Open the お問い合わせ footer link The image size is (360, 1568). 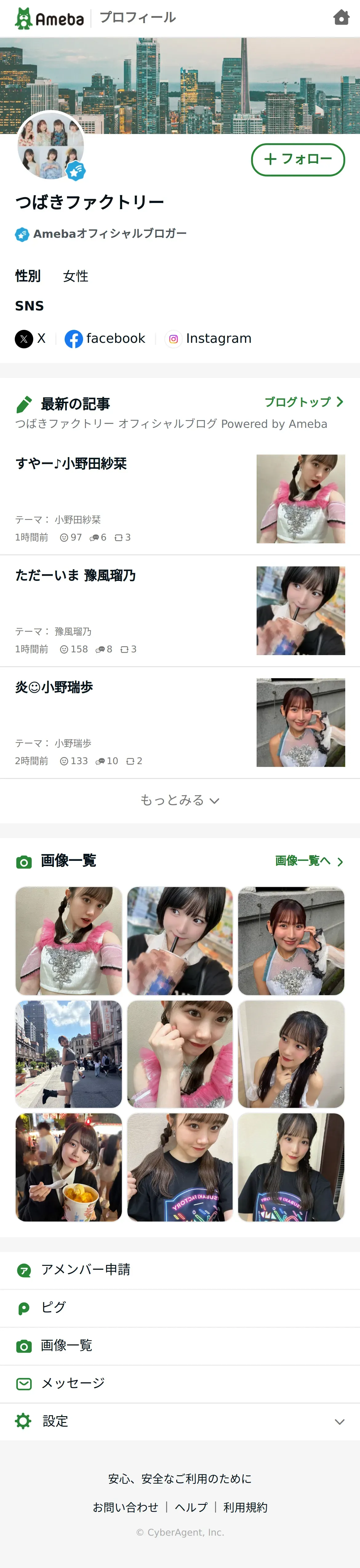coord(125,1506)
